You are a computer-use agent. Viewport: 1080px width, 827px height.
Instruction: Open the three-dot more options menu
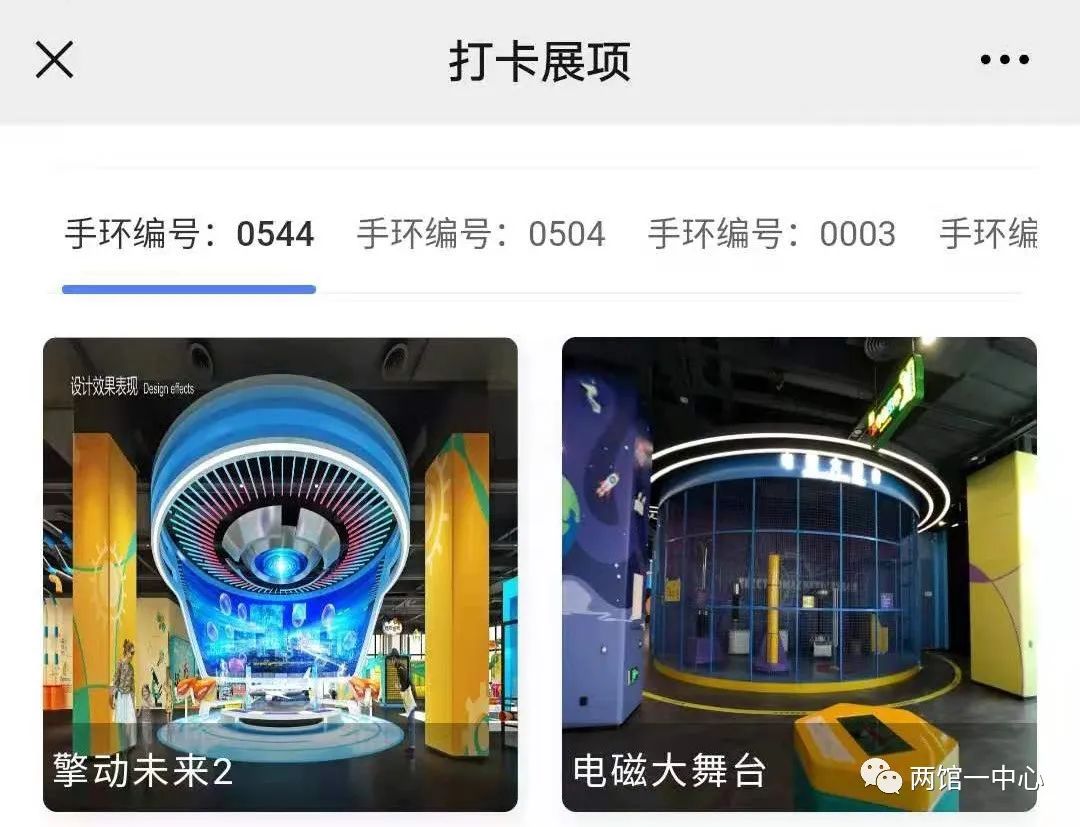click(x=1004, y=60)
